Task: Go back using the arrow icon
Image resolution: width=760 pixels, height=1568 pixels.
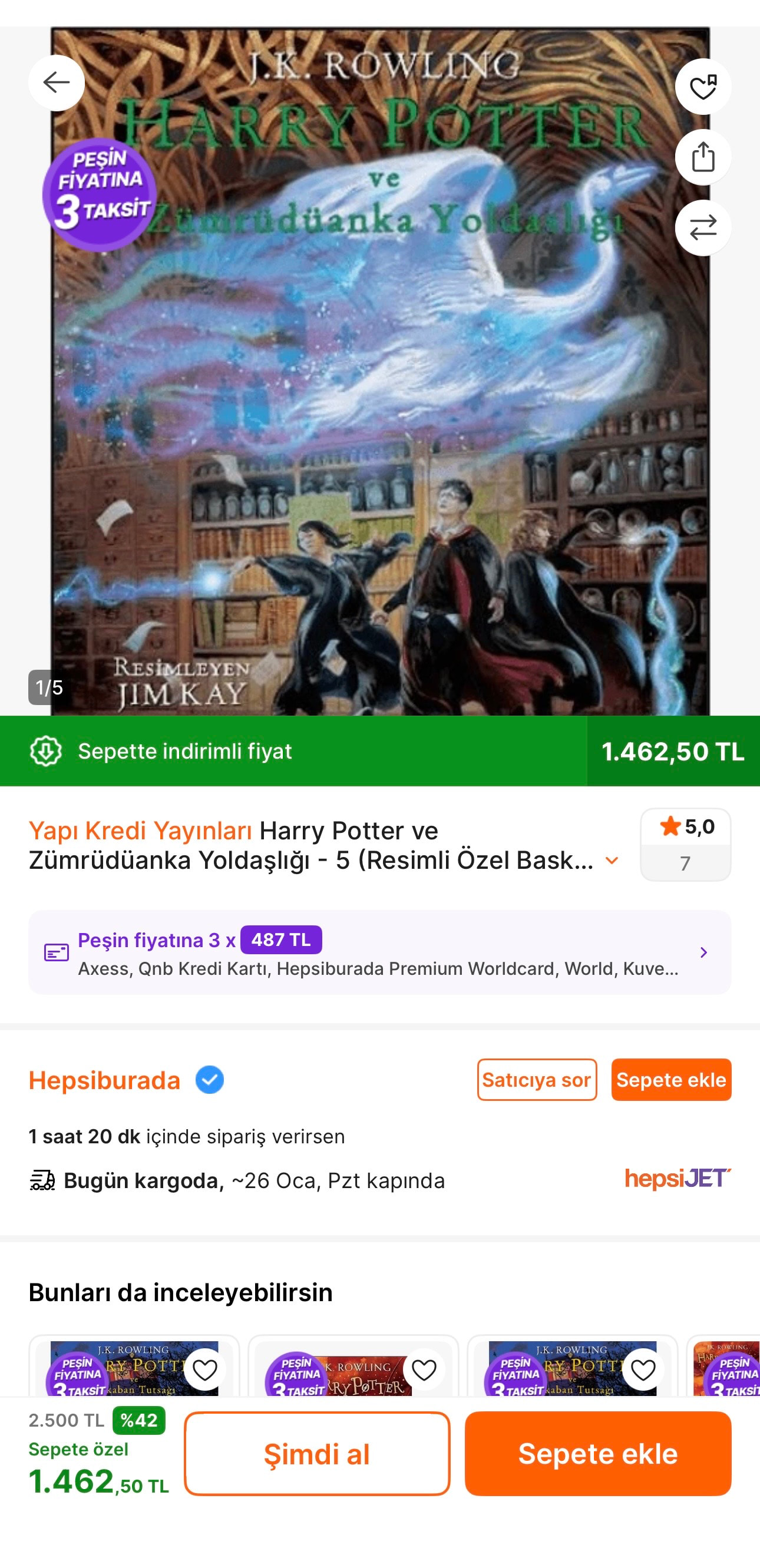Action: point(57,83)
